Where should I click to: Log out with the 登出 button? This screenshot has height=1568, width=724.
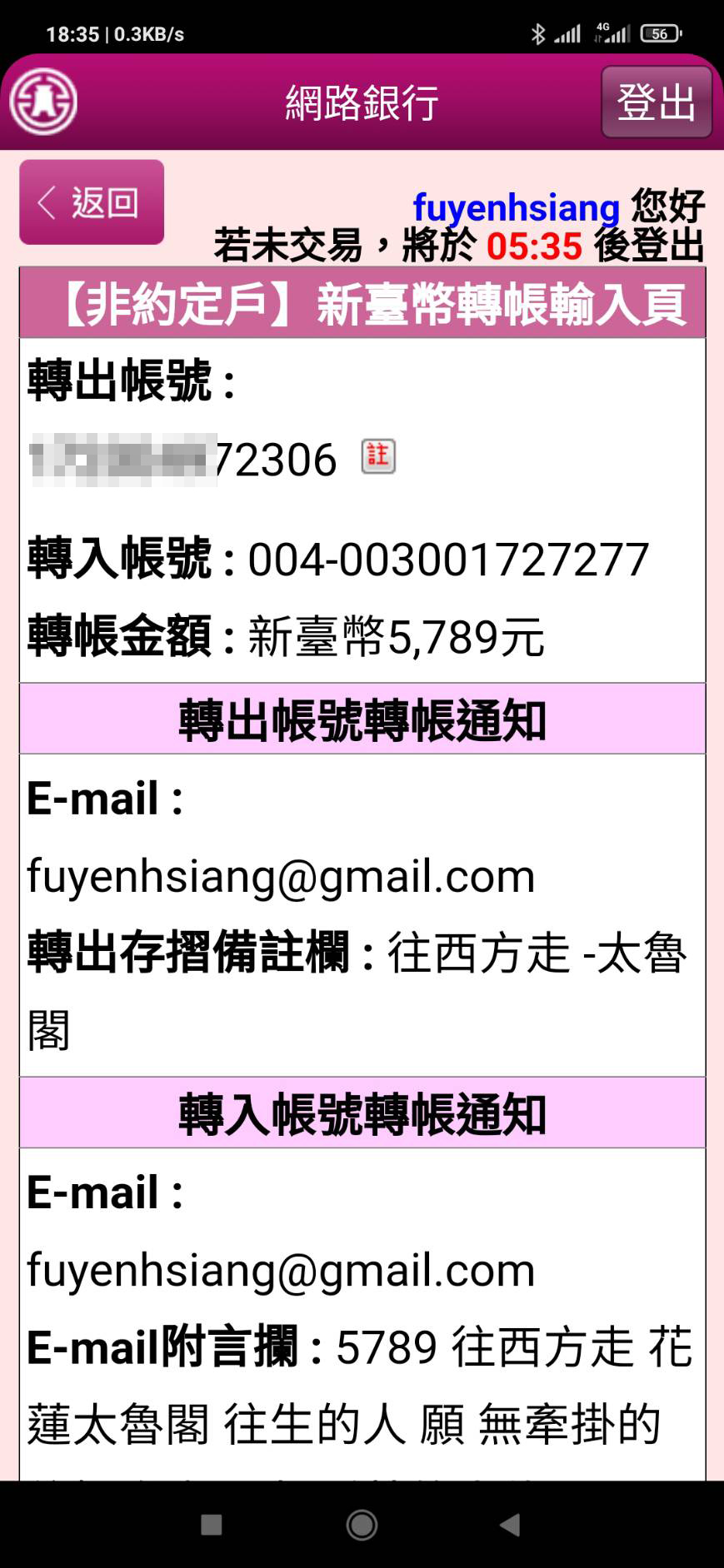click(657, 102)
